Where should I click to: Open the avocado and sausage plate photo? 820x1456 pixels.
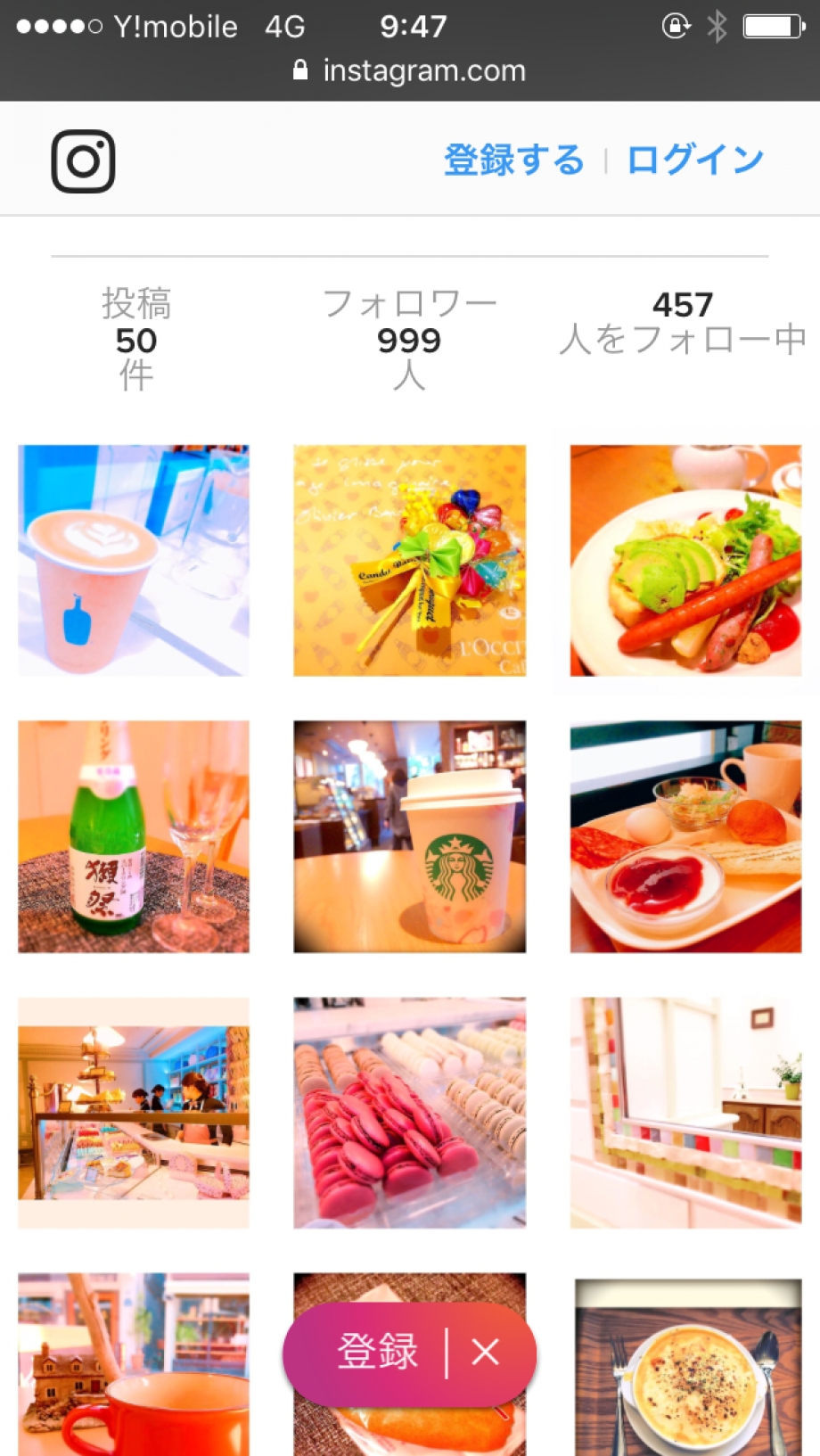pos(685,560)
